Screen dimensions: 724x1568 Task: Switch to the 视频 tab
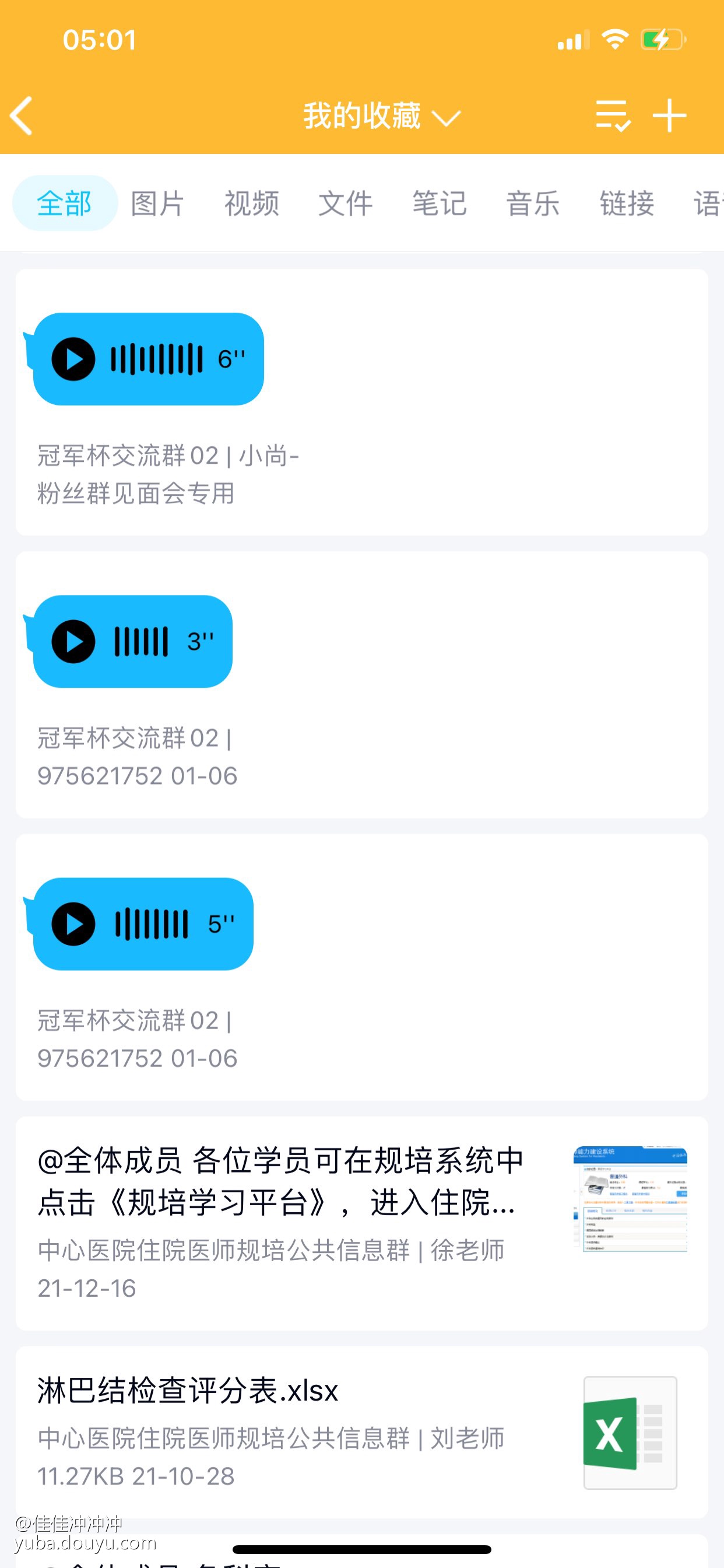click(x=251, y=204)
